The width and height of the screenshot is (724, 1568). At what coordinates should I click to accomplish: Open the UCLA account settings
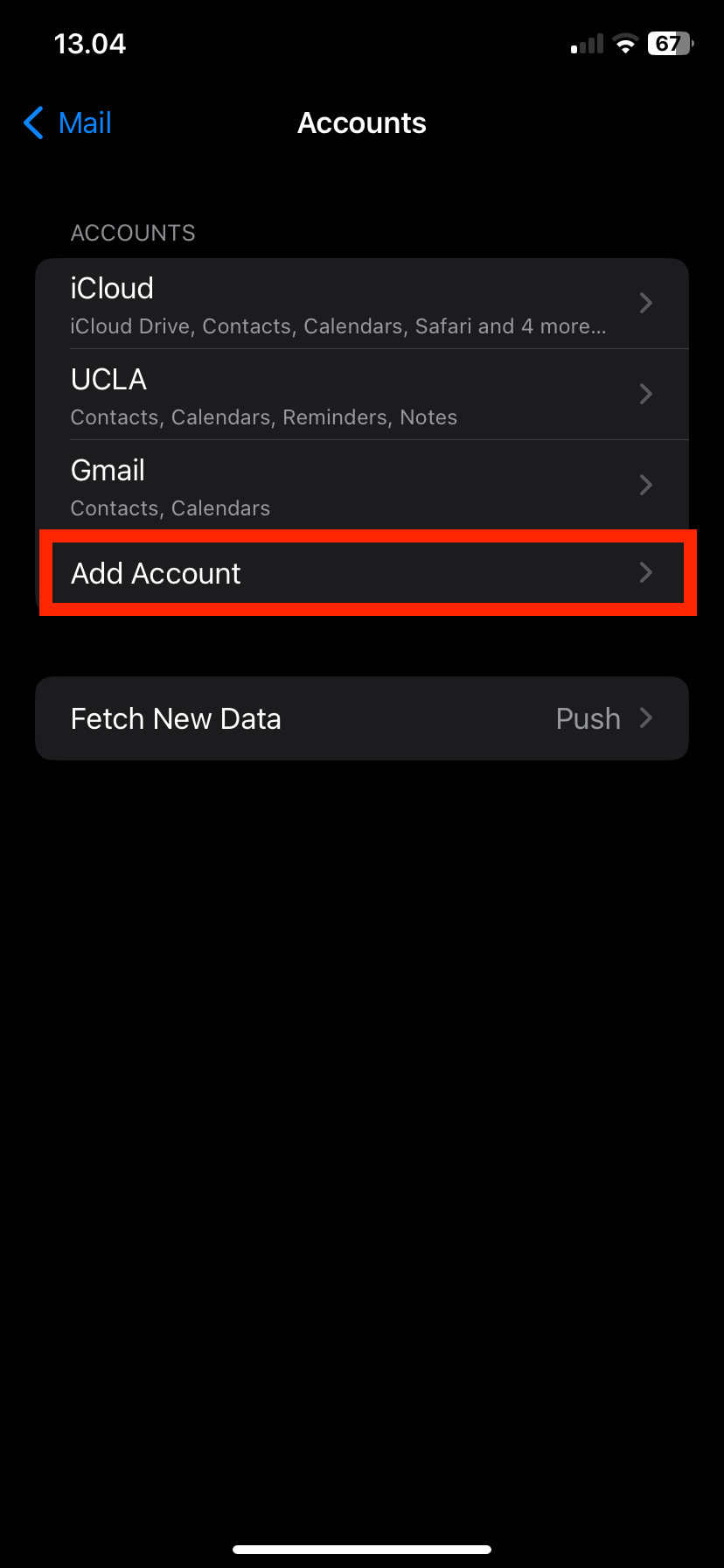(x=362, y=395)
